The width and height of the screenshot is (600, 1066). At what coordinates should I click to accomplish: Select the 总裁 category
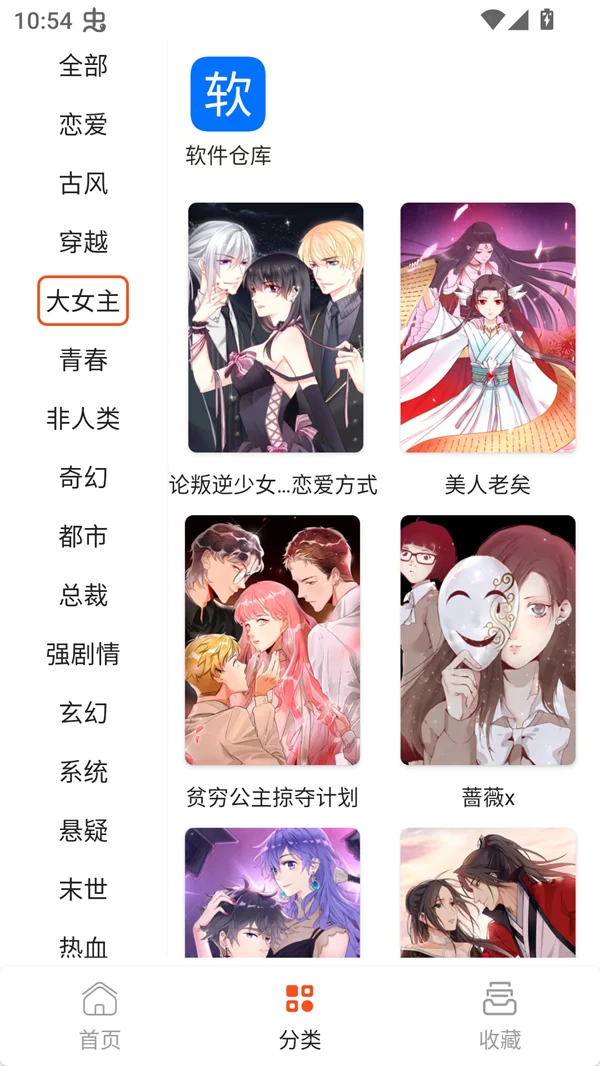[83, 596]
